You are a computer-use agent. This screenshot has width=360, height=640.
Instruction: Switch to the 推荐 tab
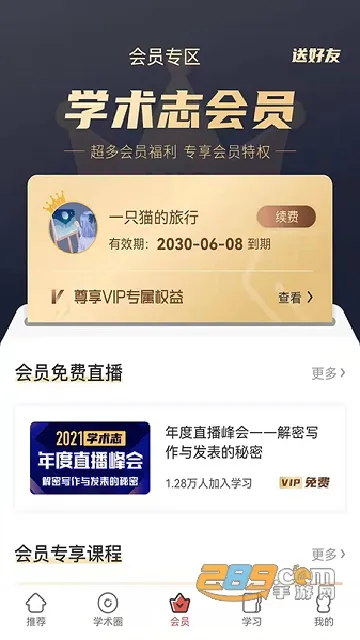(x=36, y=609)
